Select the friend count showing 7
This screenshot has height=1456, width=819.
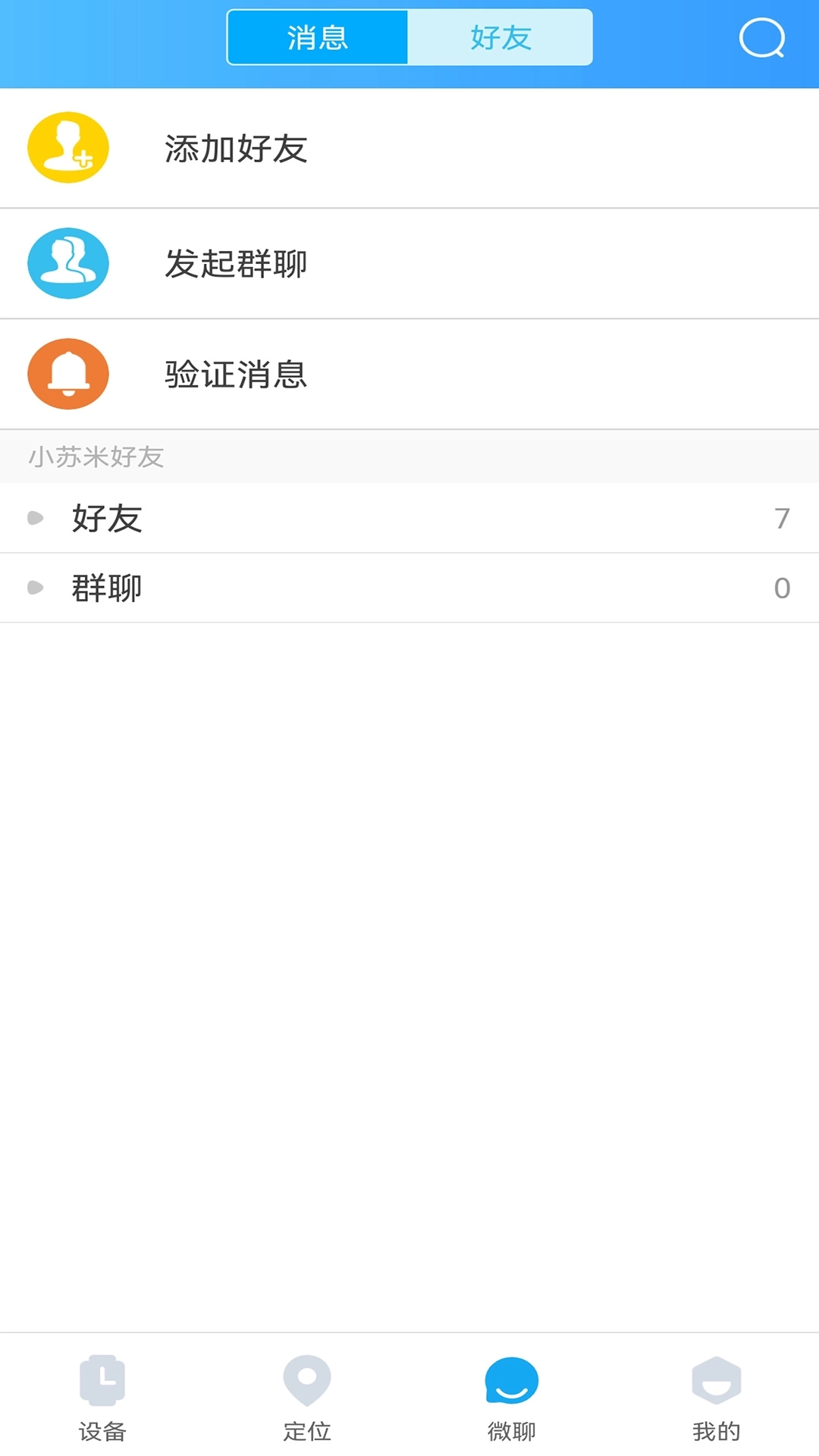[782, 519]
